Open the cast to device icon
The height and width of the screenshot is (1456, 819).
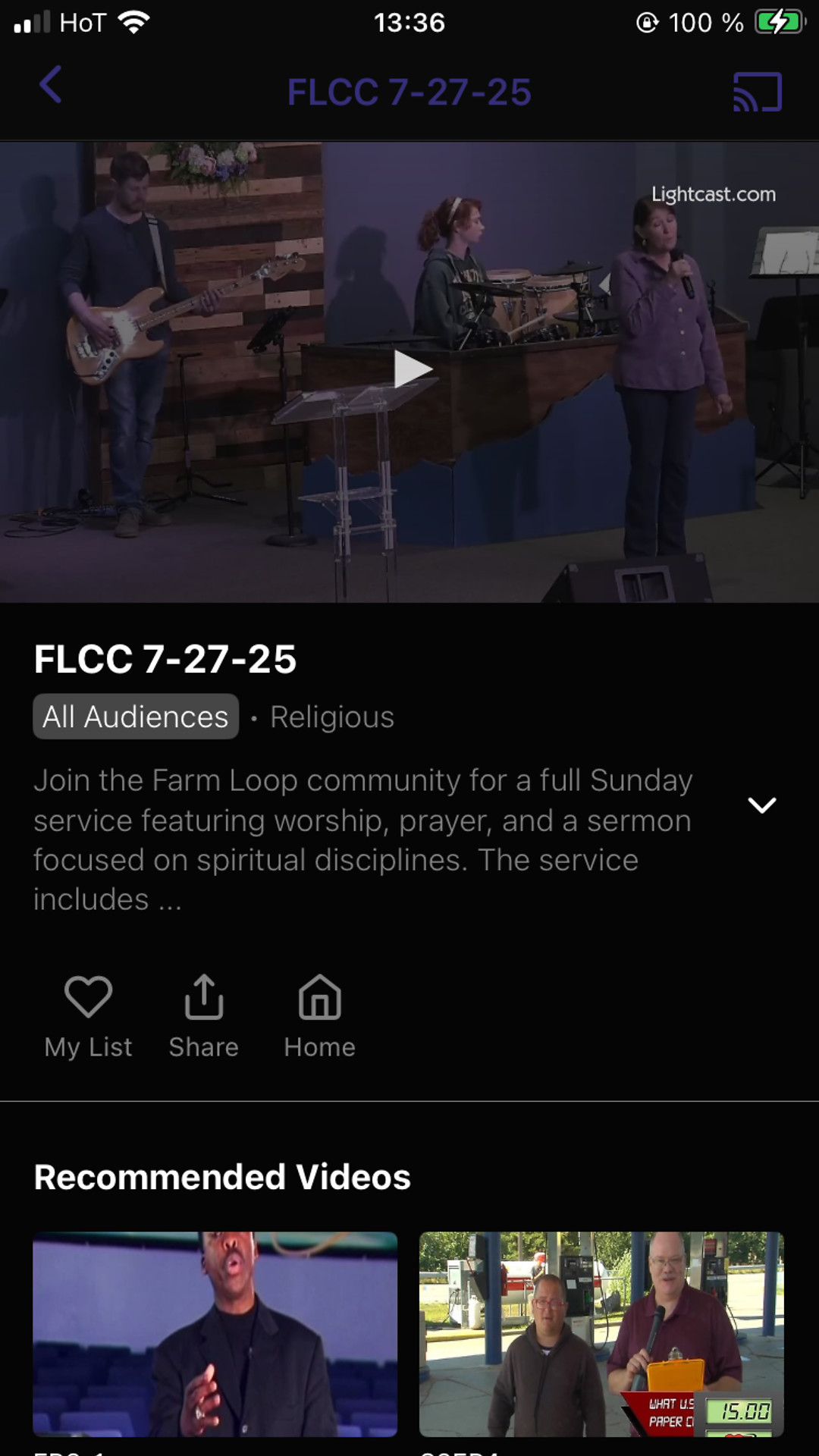coord(757,93)
